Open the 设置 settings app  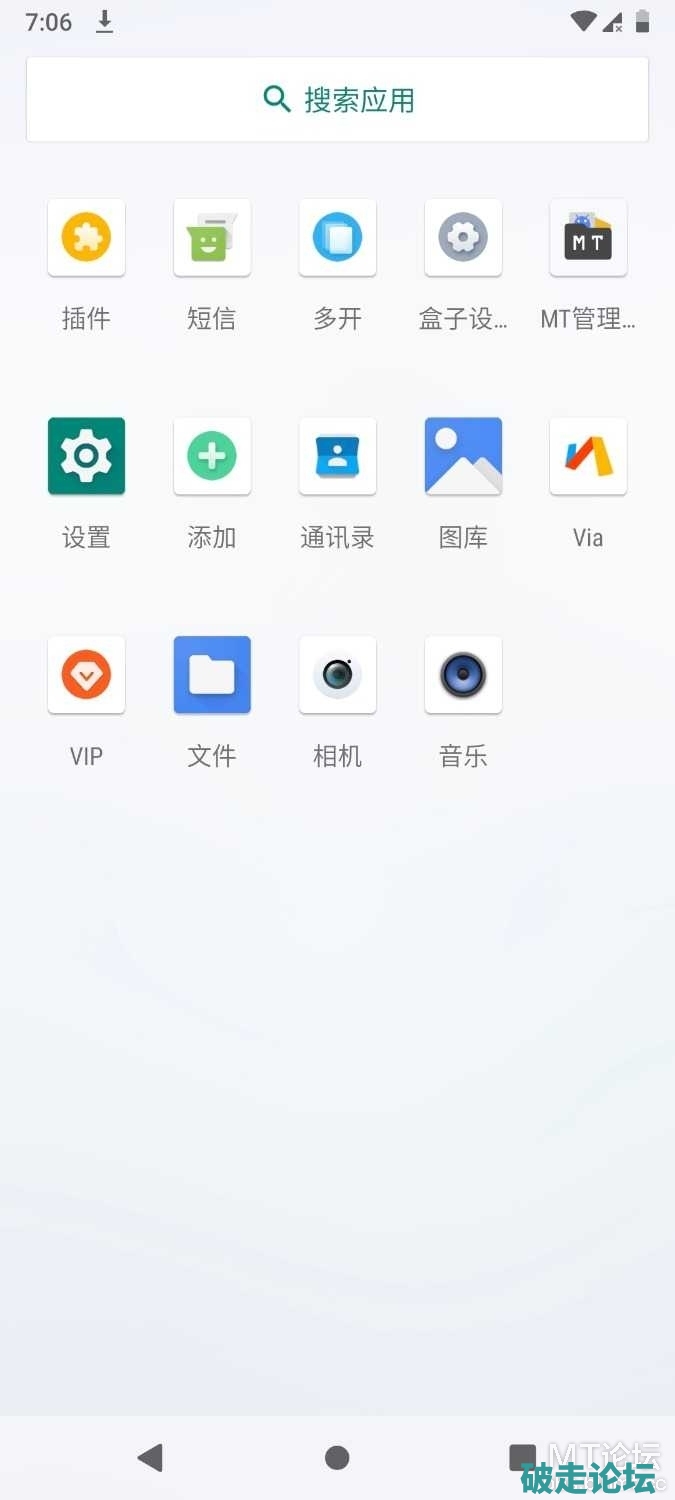coord(86,456)
